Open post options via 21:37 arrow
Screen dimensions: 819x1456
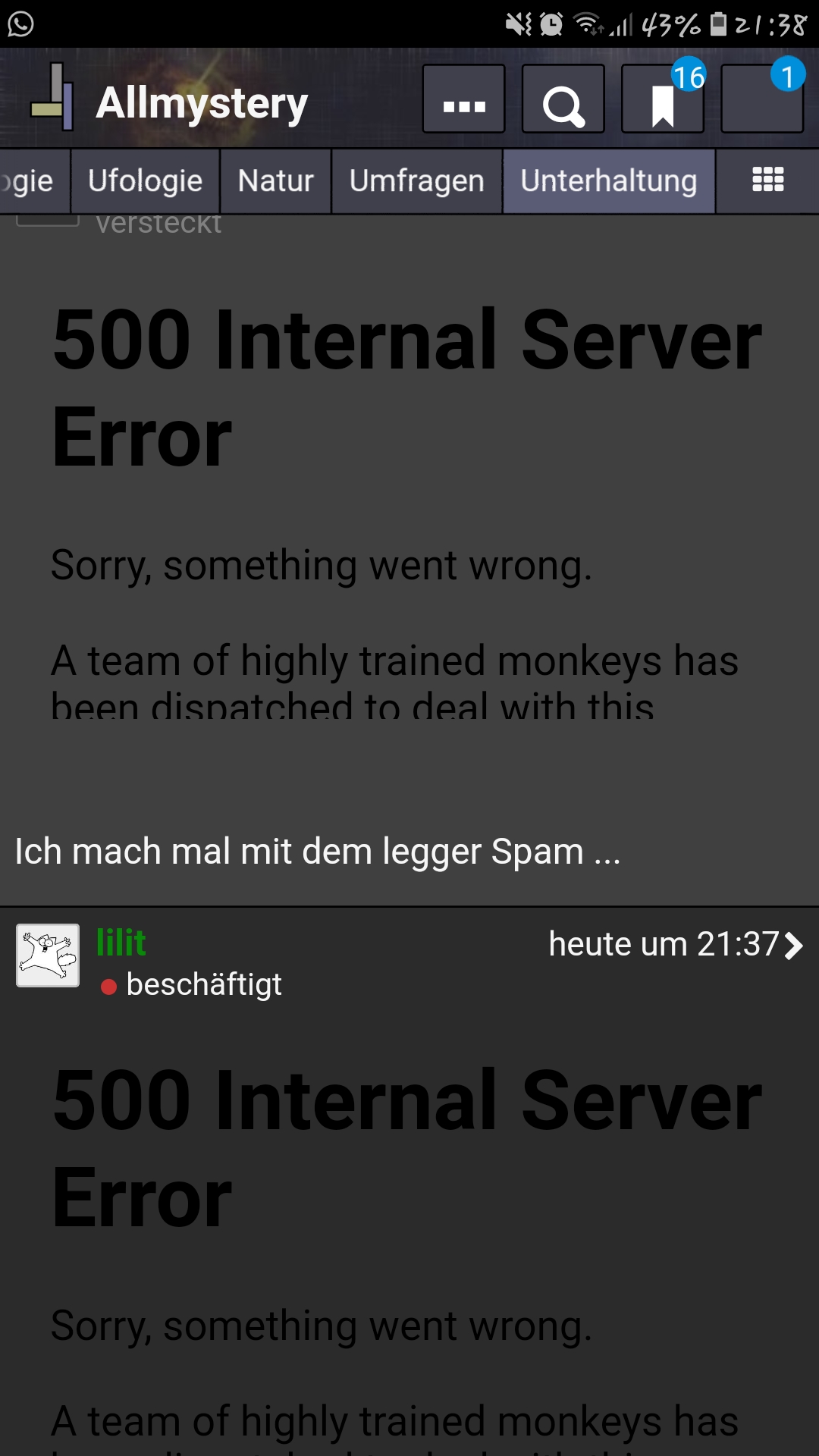pos(793,946)
